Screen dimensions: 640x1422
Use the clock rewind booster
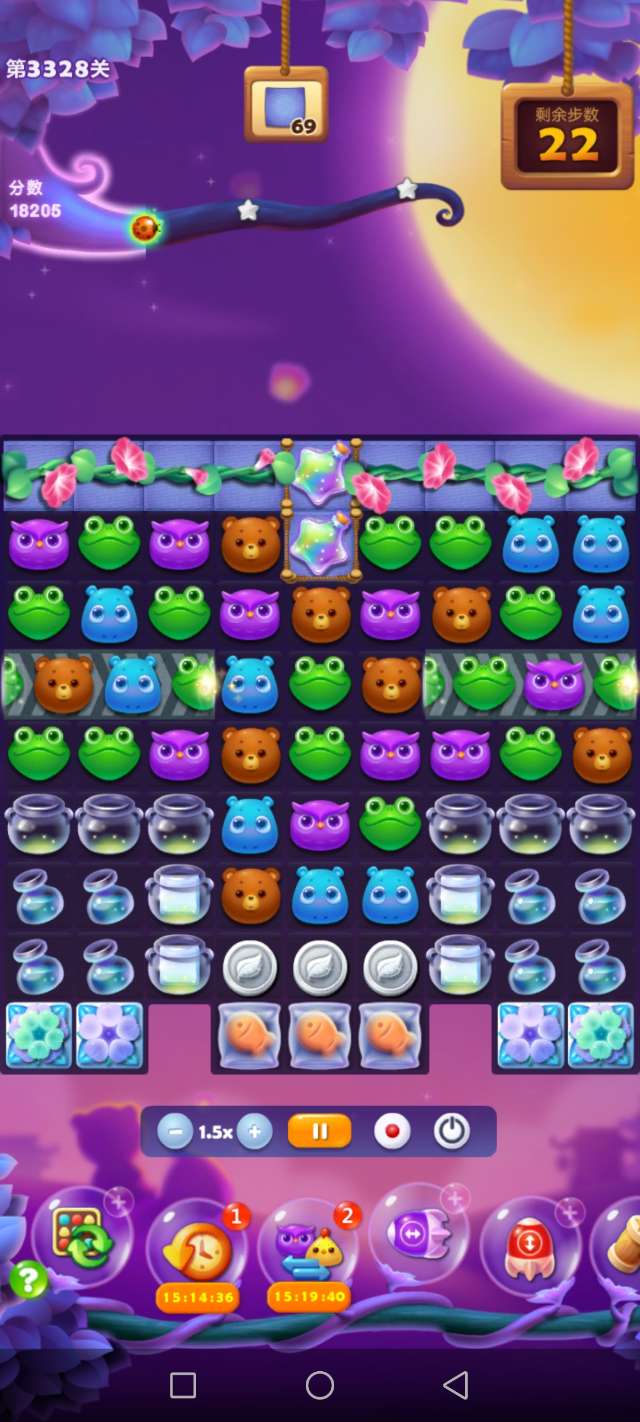pos(197,1248)
